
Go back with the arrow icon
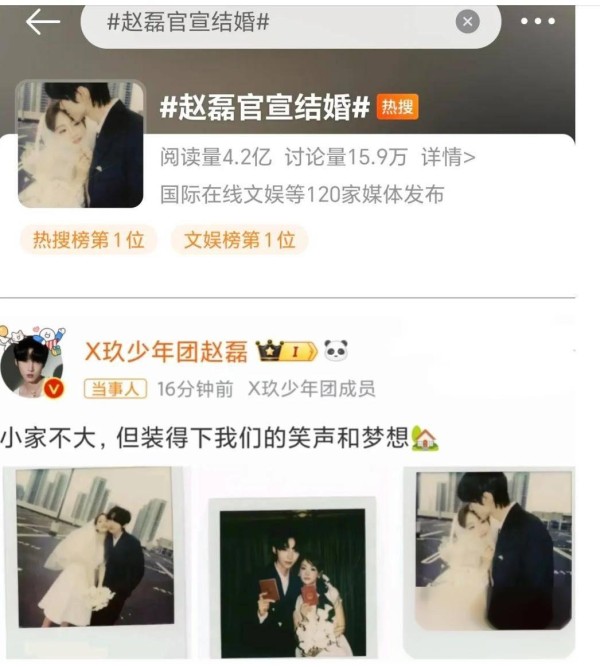coord(42,22)
